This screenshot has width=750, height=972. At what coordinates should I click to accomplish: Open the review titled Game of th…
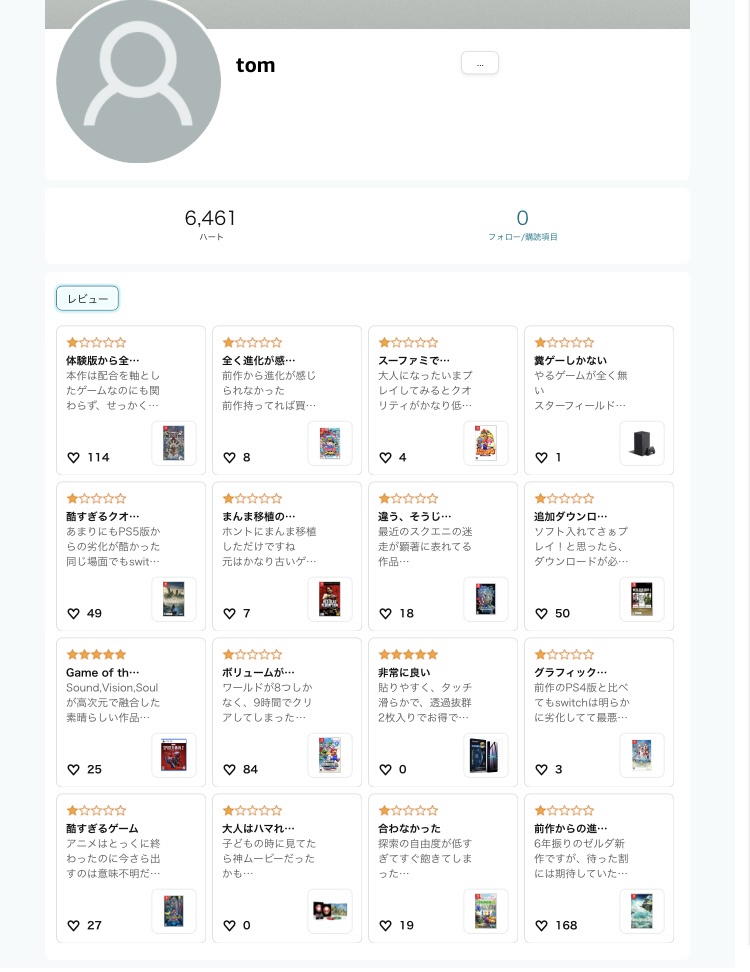click(x=102, y=672)
